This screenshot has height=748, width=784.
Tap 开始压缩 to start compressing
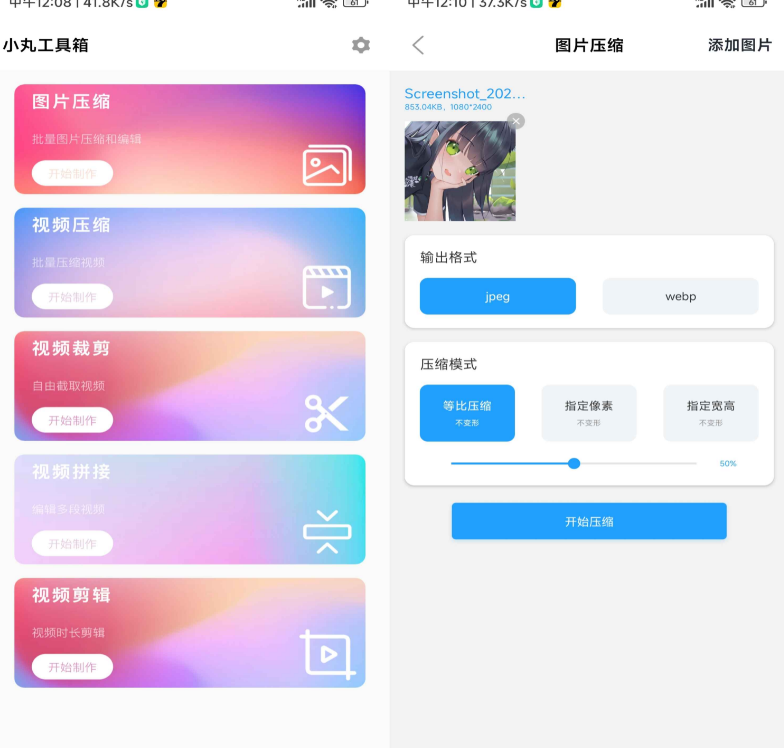tap(588, 521)
